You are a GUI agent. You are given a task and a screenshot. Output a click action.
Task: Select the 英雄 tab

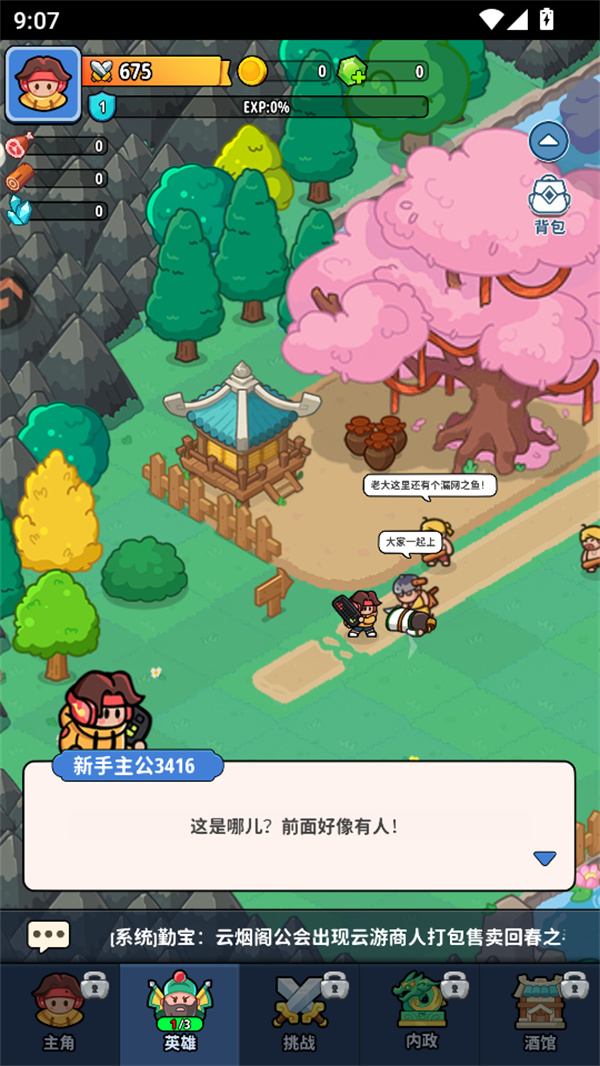[x=179, y=1013]
